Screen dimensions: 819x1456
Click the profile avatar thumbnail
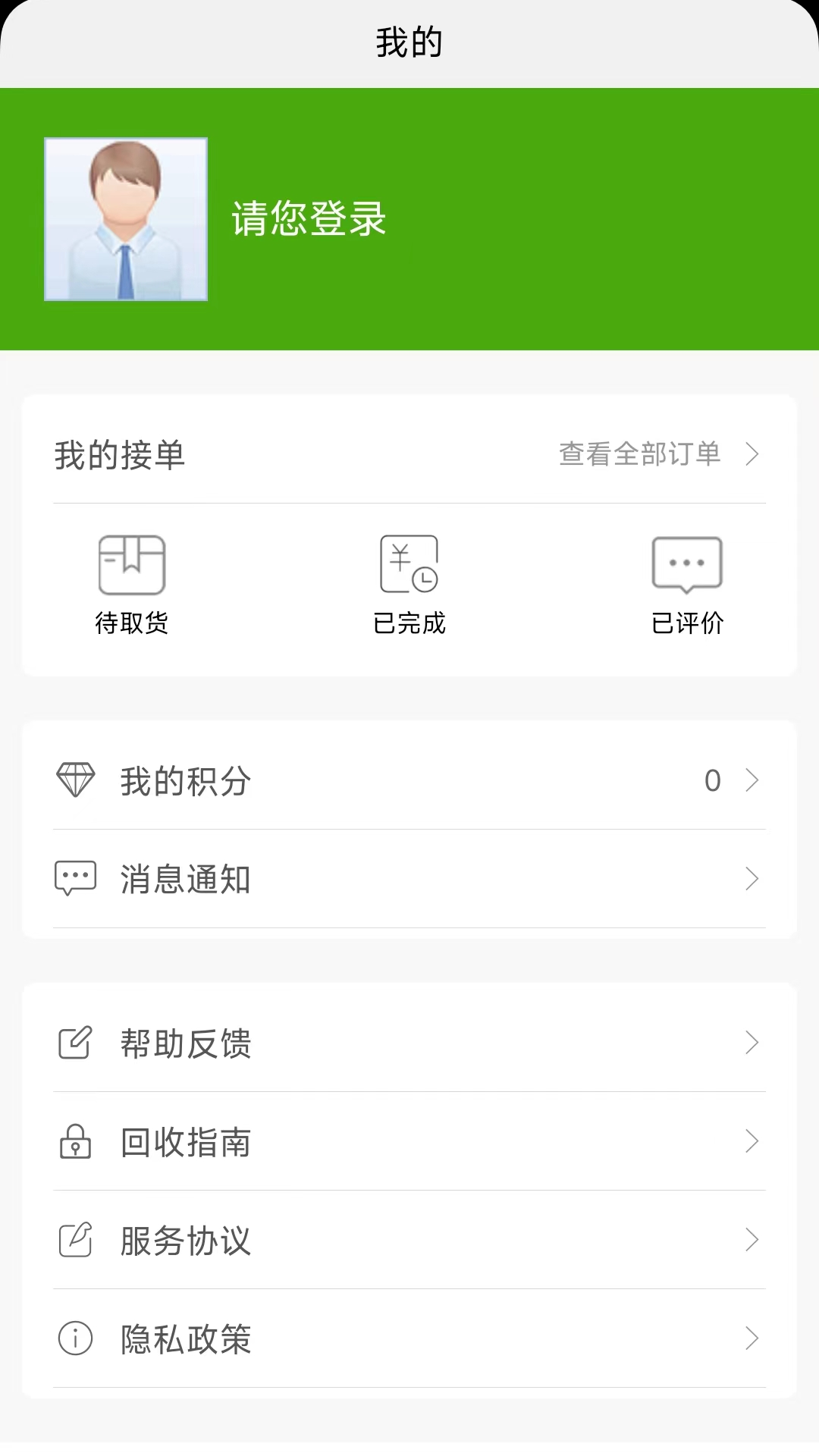(x=126, y=219)
